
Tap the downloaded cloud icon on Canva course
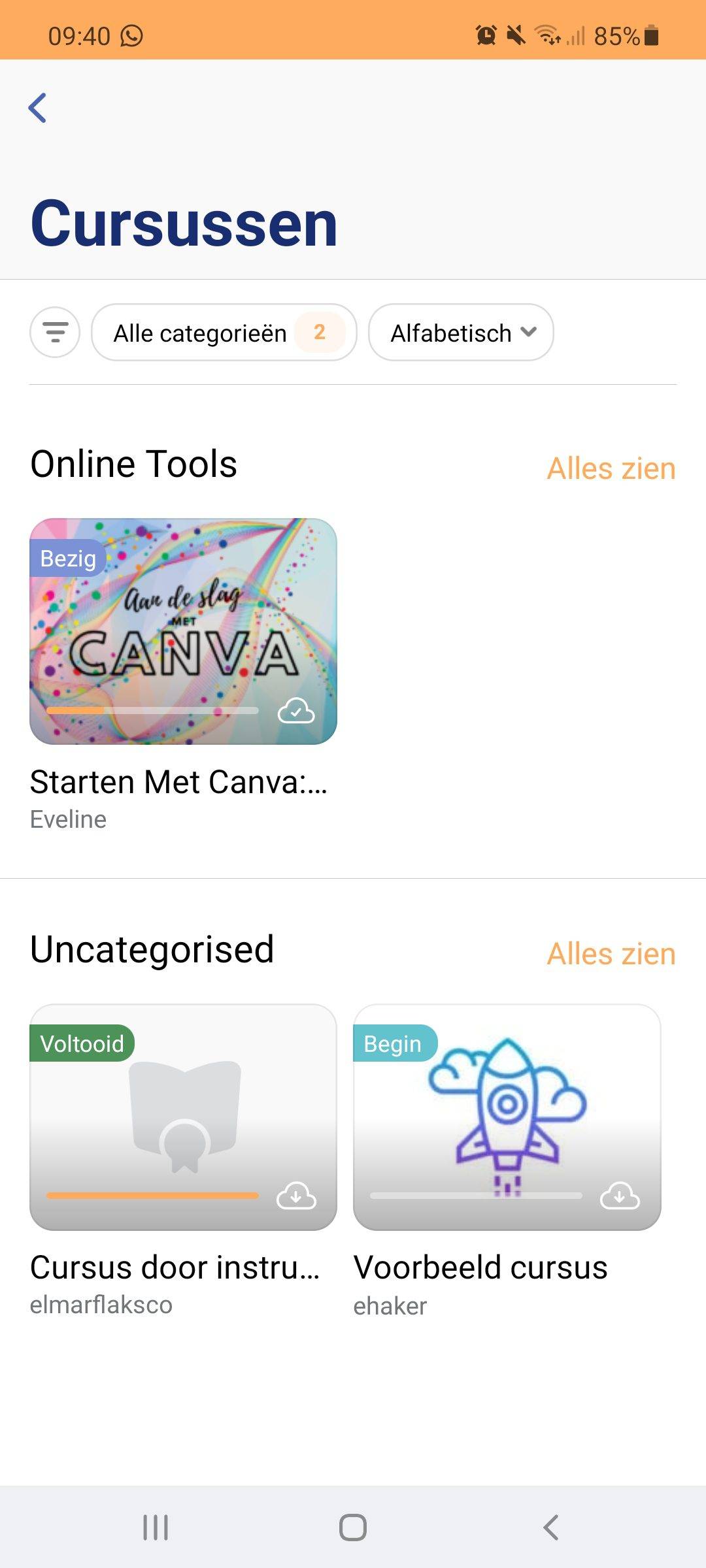point(296,711)
